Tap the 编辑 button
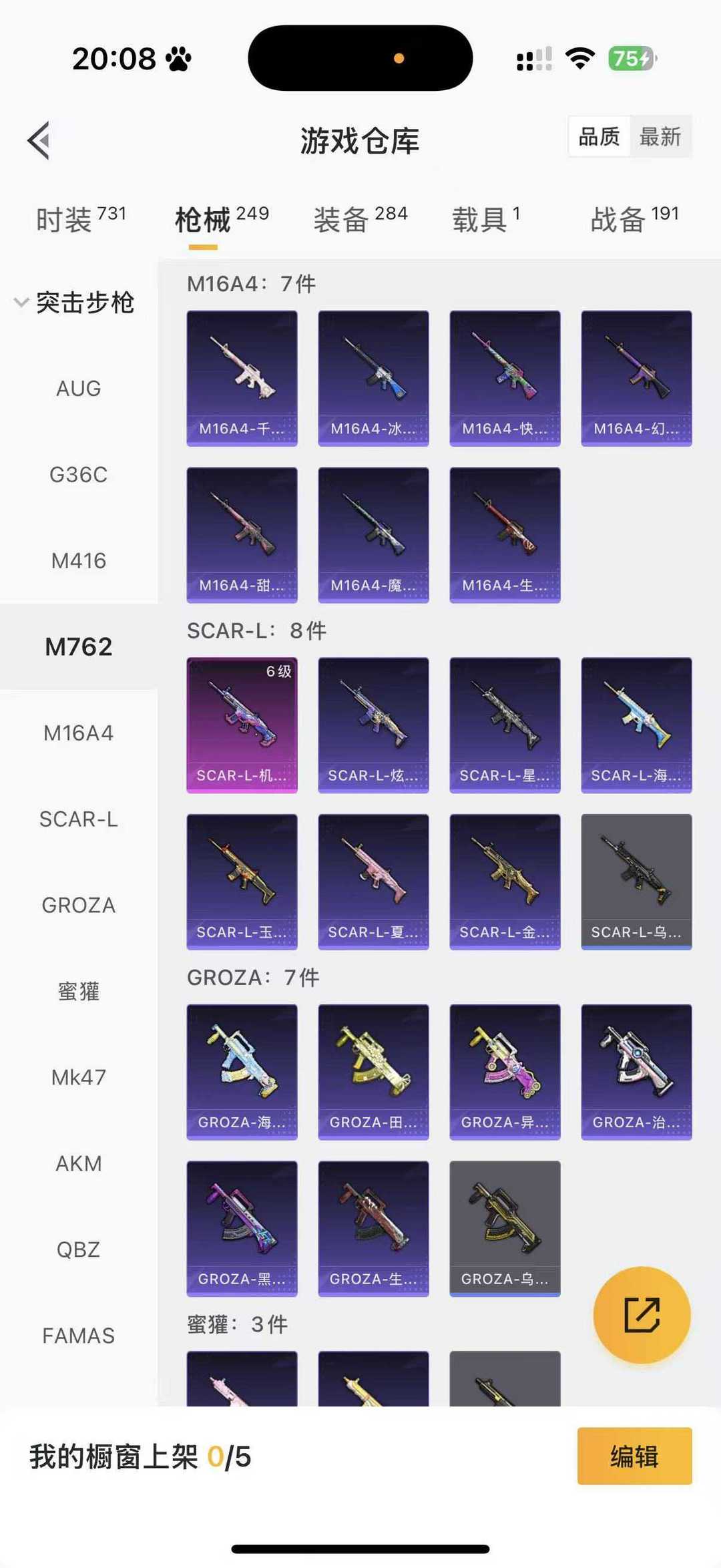The image size is (721, 1568). pos(634,1456)
